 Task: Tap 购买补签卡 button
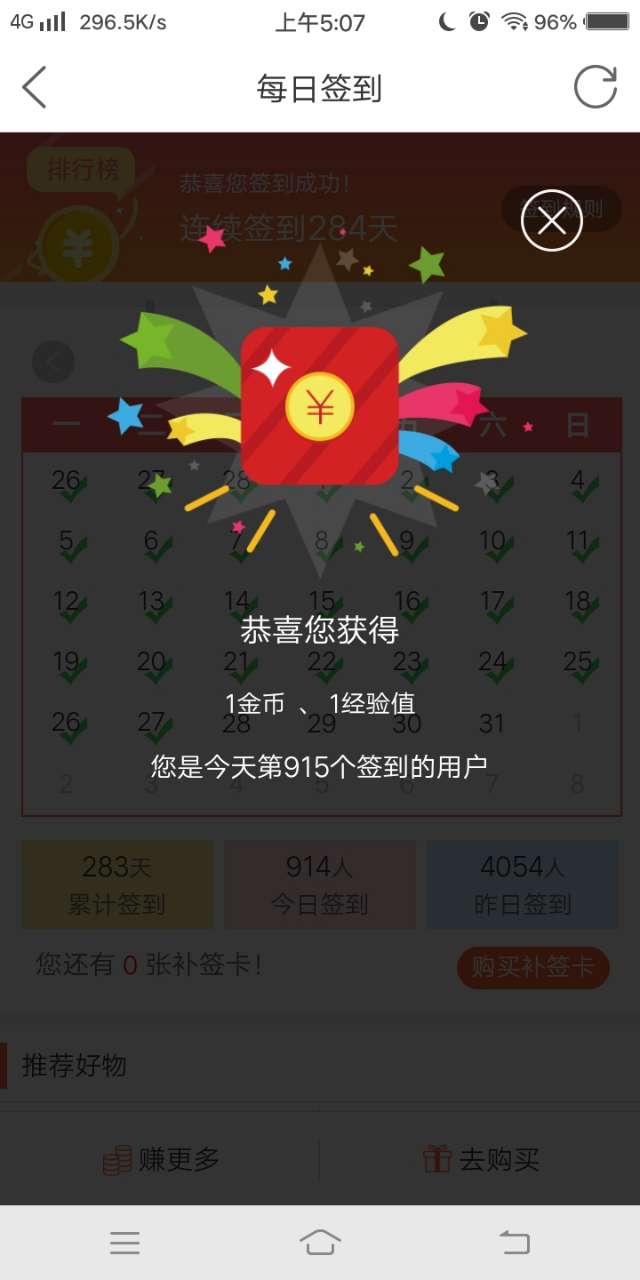[532, 967]
